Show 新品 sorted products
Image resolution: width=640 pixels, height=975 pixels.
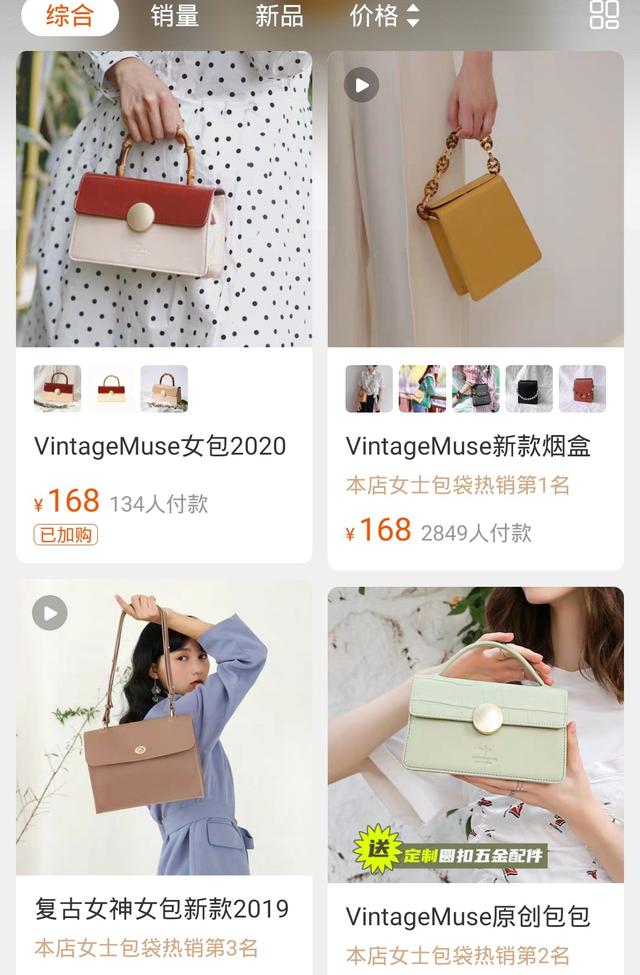click(x=279, y=16)
